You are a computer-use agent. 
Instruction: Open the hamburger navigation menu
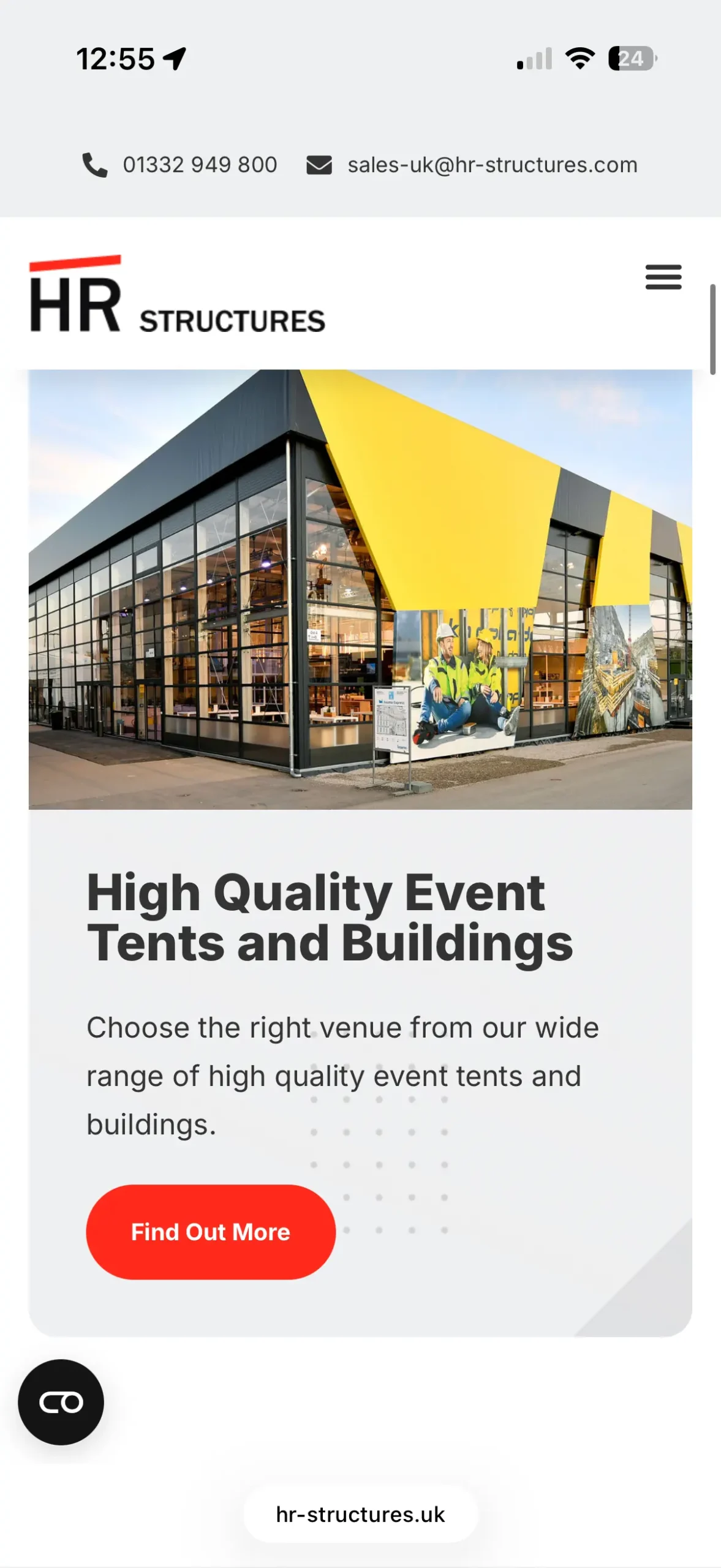coord(663,277)
